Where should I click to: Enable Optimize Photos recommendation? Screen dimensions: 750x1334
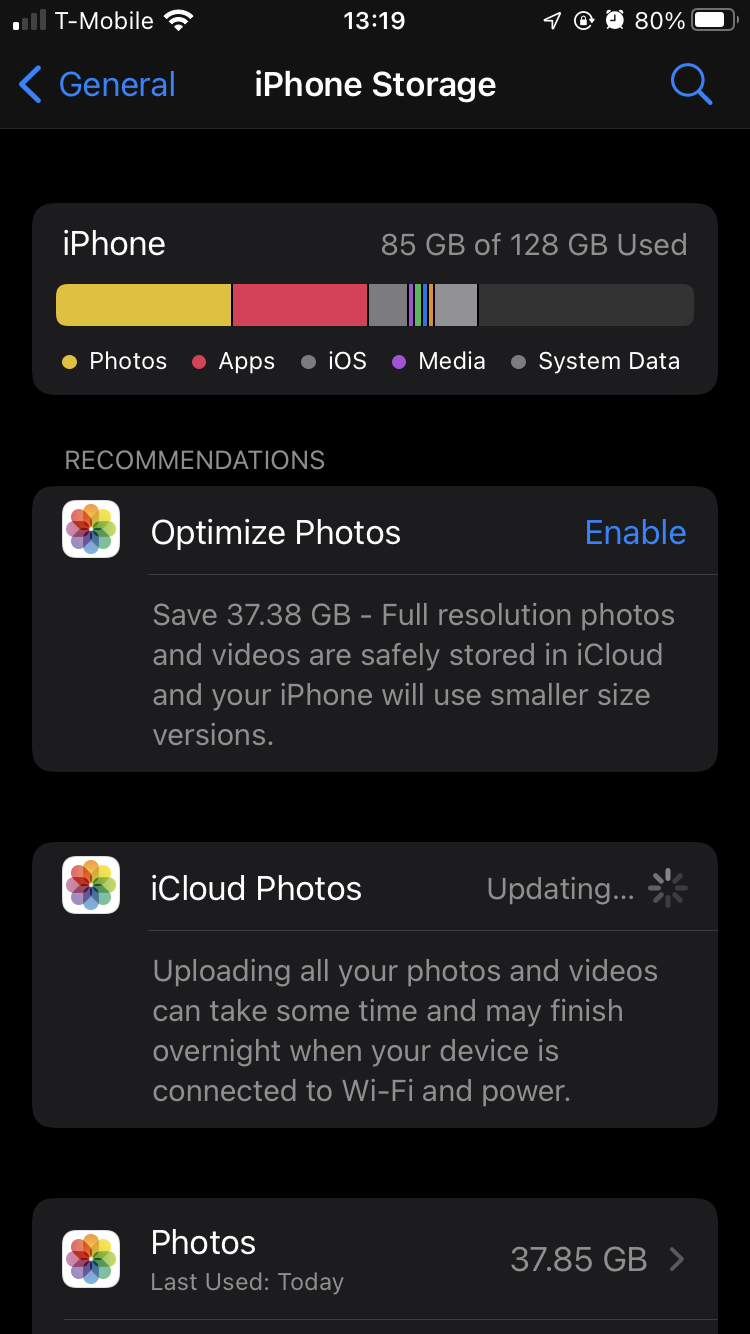(635, 532)
